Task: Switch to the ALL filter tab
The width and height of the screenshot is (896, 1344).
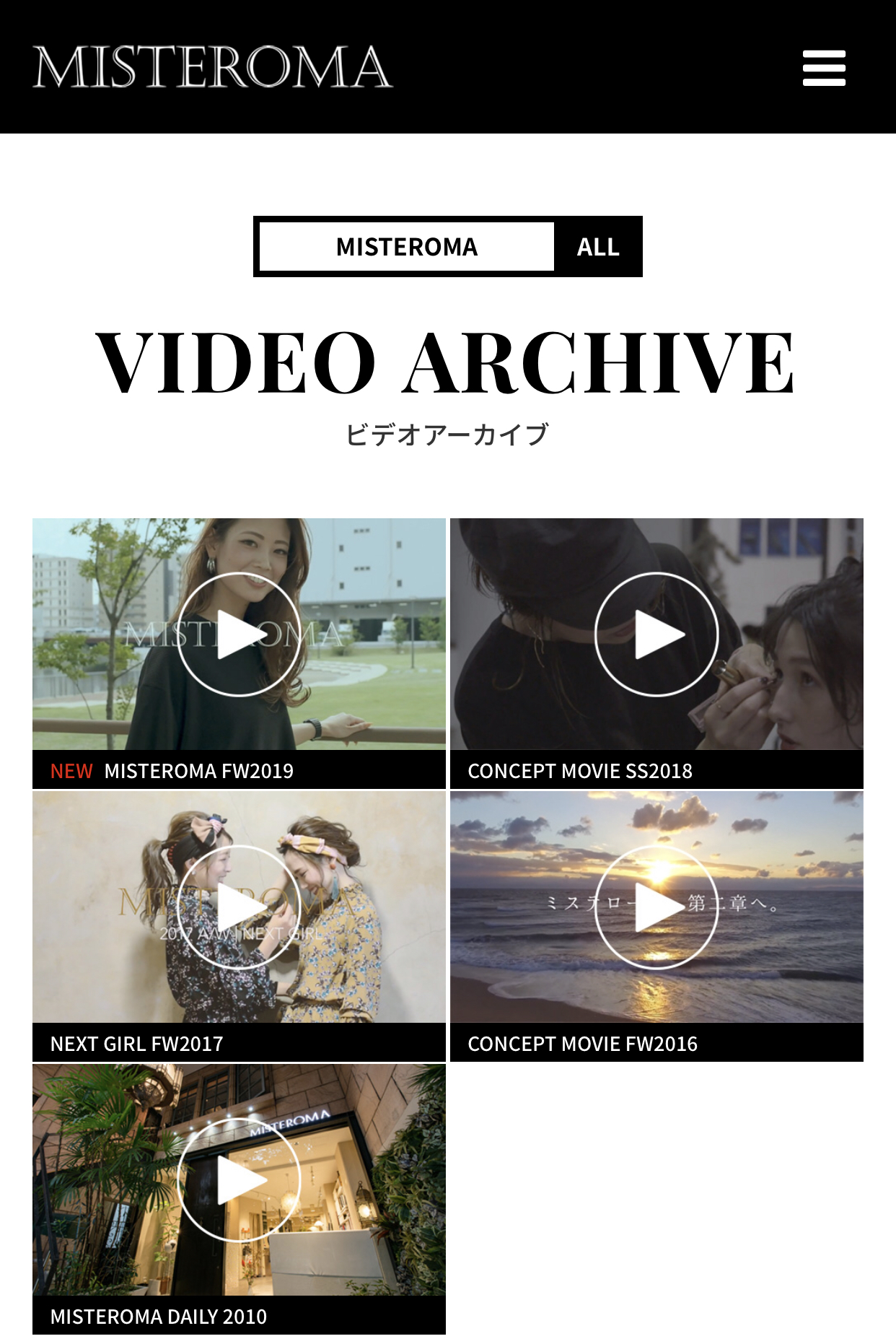Action: click(598, 247)
